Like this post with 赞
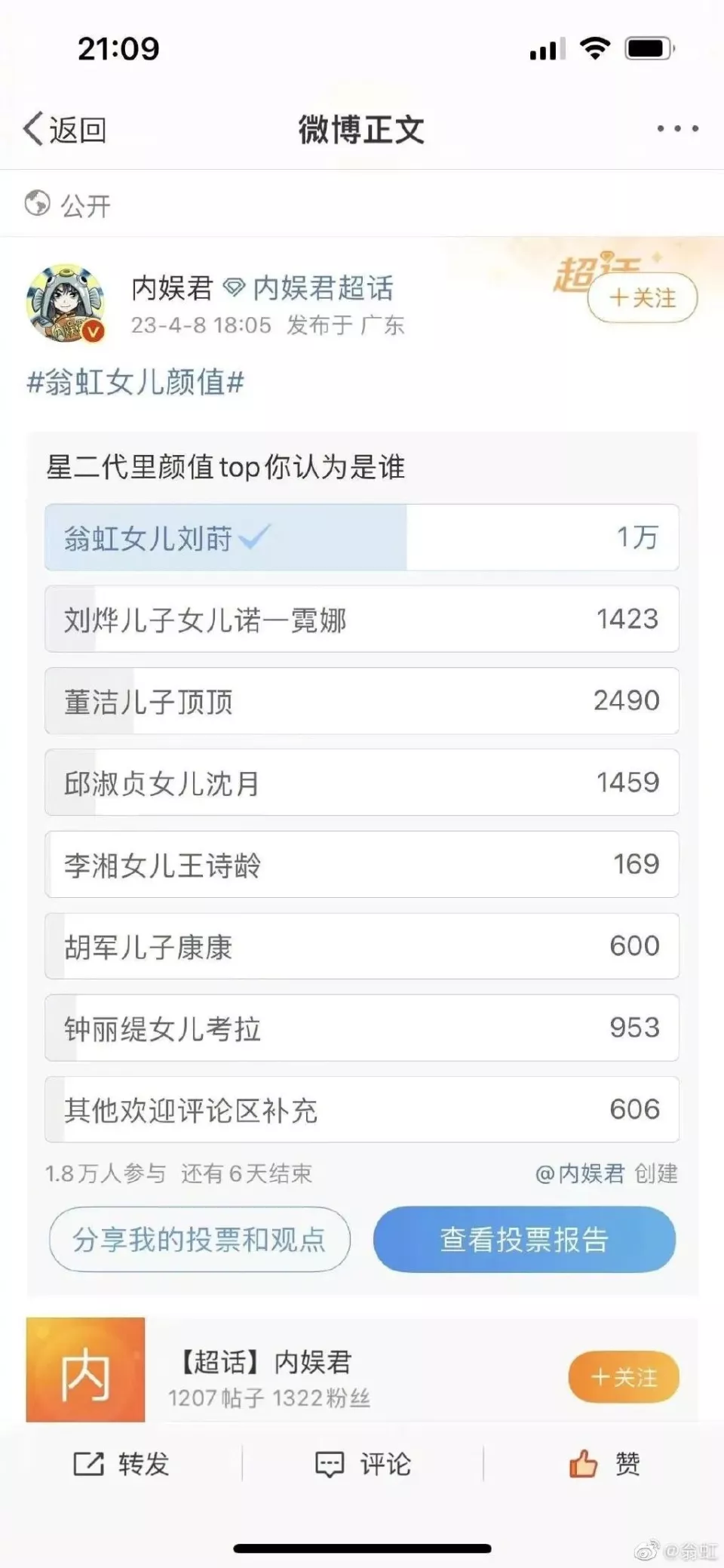Viewport: 724px width, 1568px height. (604, 1464)
